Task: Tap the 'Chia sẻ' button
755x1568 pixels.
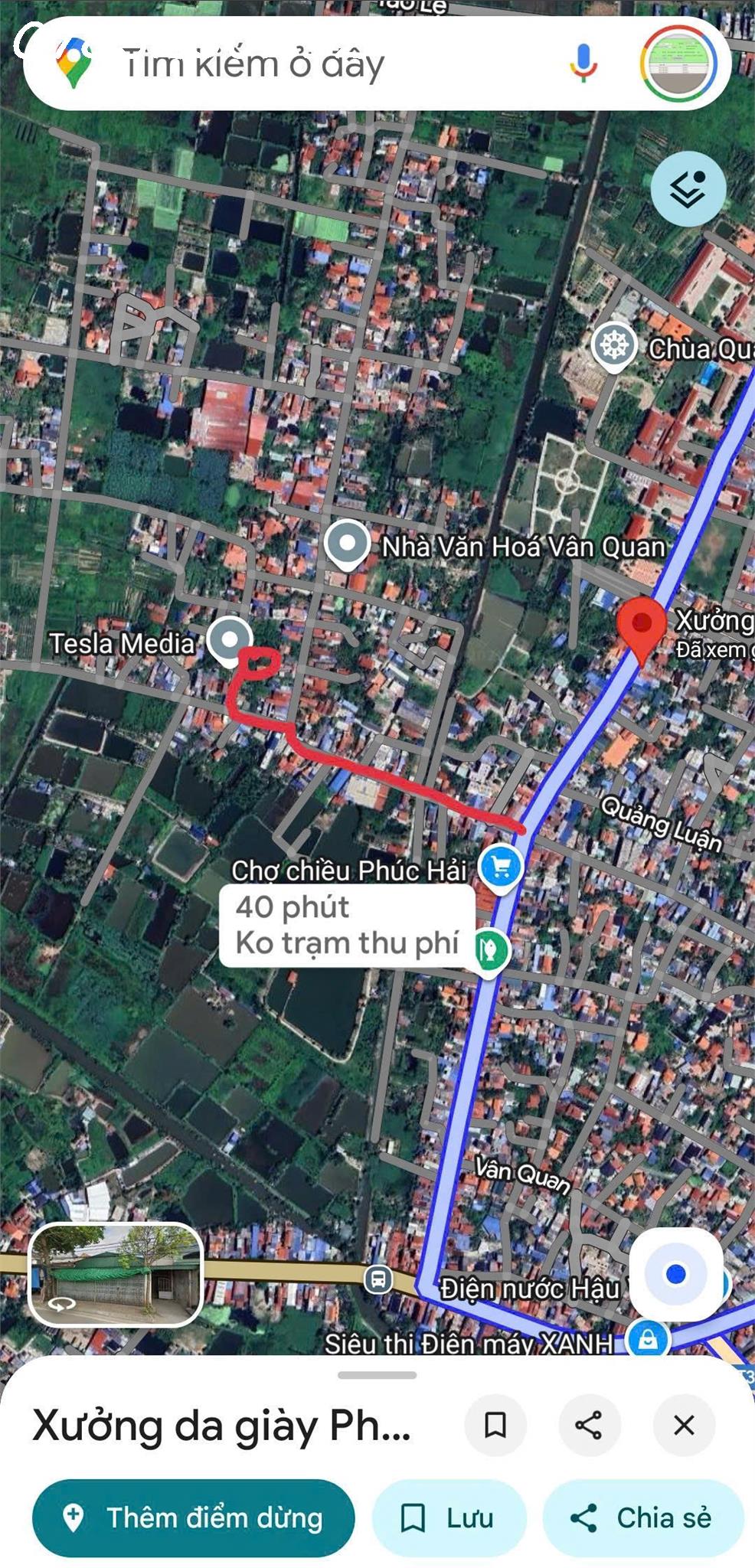Action: (642, 1517)
